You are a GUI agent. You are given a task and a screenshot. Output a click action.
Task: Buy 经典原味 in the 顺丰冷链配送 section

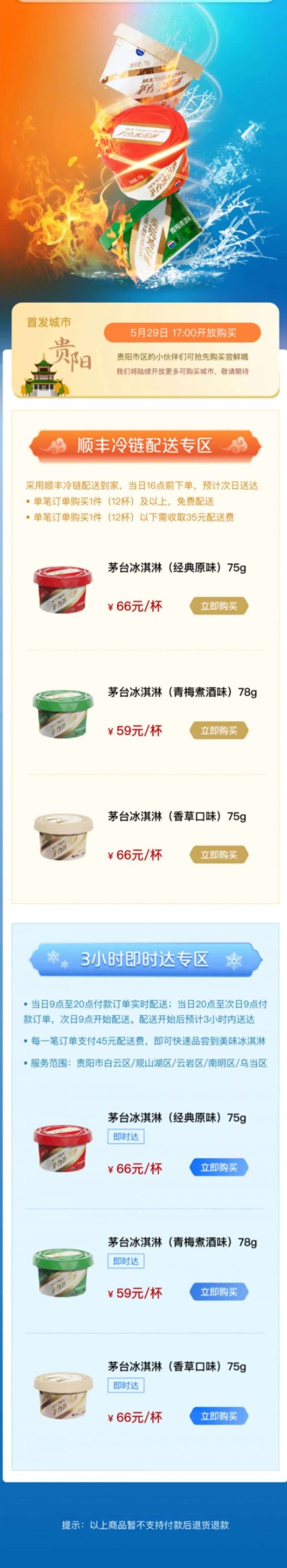[219, 606]
